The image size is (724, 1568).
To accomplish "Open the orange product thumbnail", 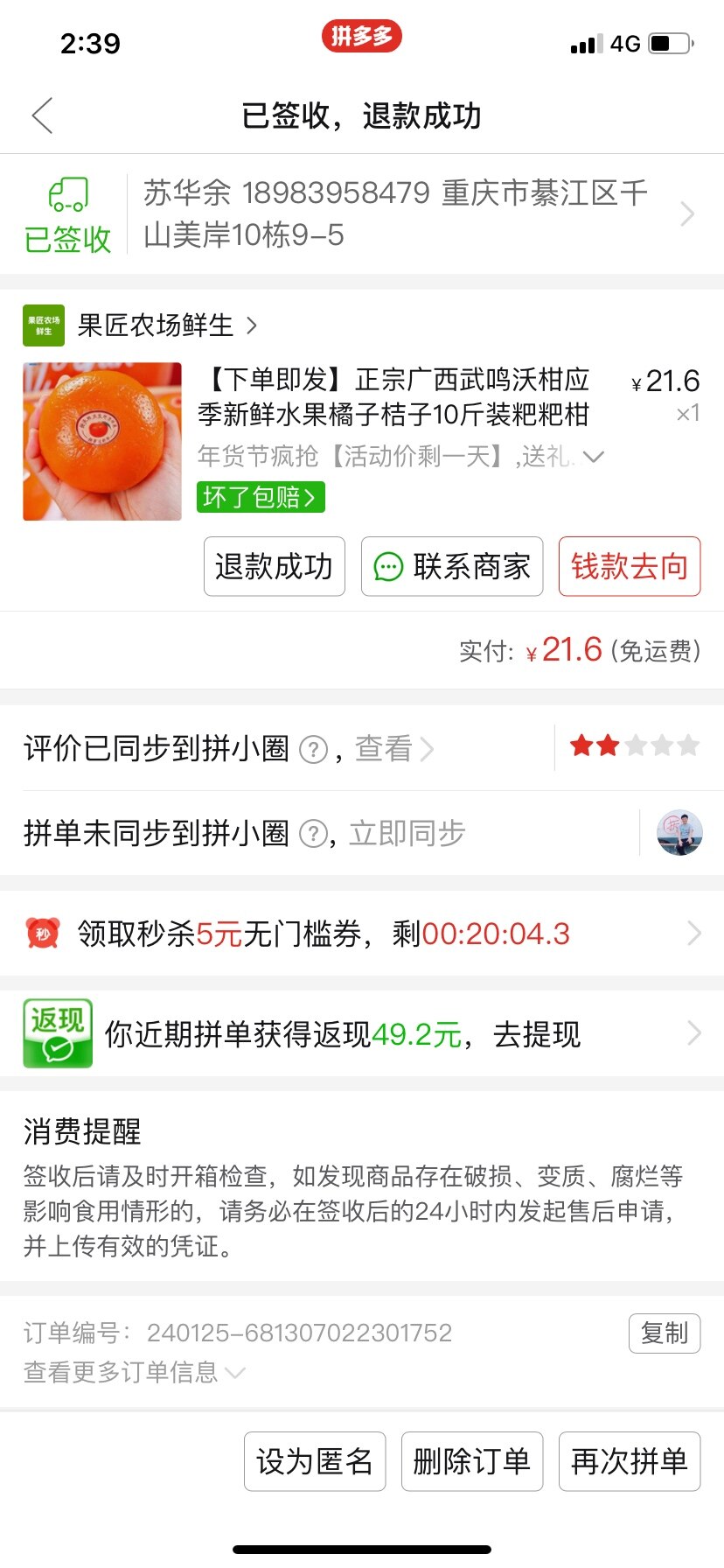I will (x=102, y=442).
